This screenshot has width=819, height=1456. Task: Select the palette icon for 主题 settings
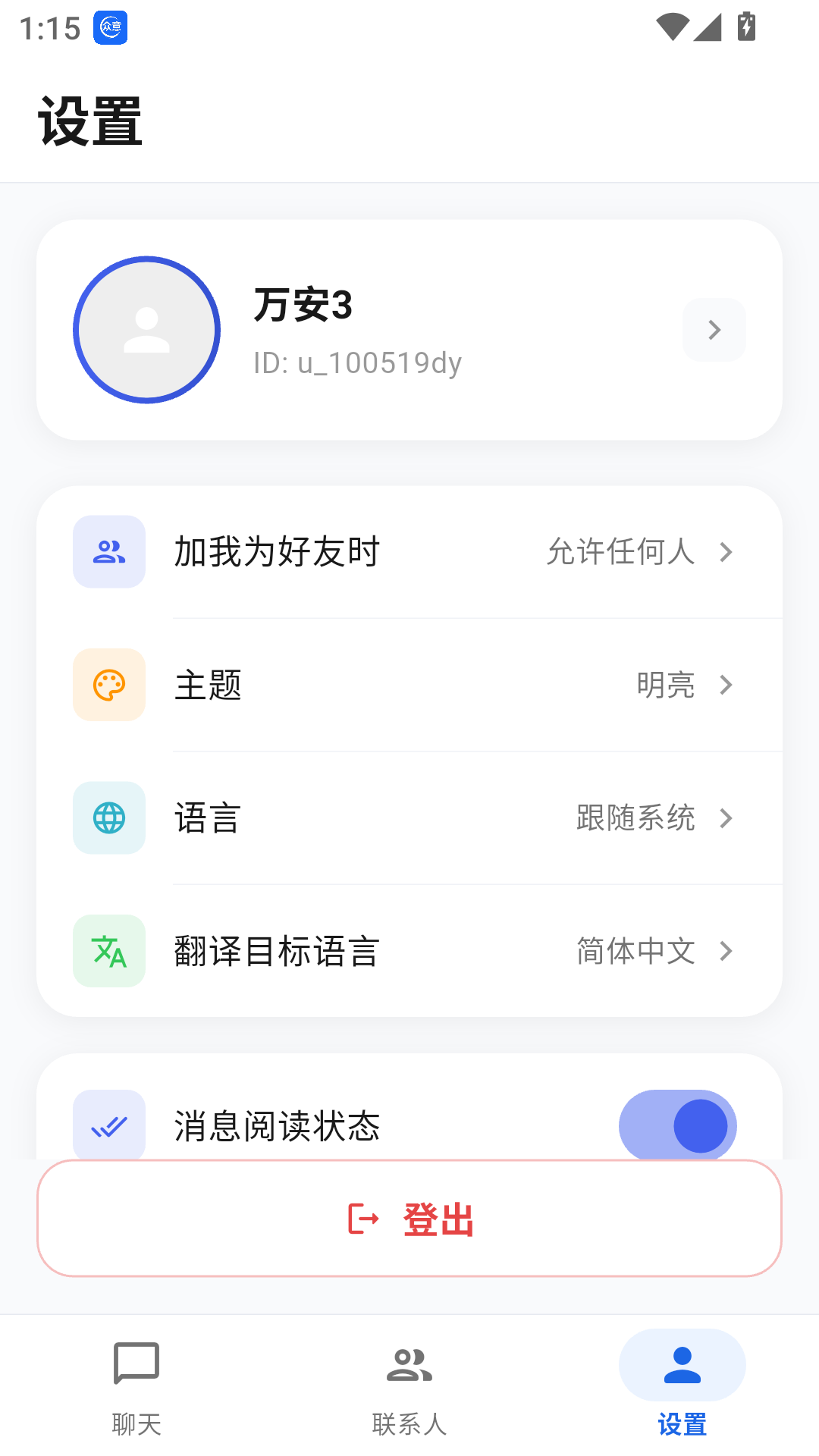point(108,685)
